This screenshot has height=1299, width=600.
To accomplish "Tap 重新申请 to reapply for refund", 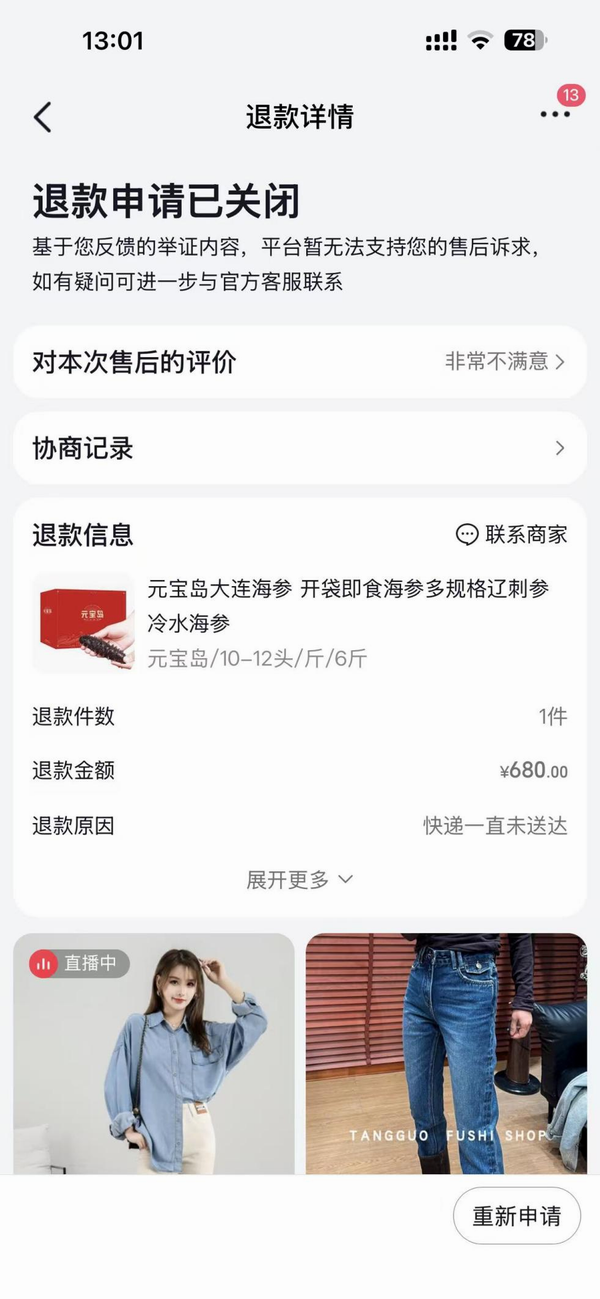I will click(x=516, y=1216).
